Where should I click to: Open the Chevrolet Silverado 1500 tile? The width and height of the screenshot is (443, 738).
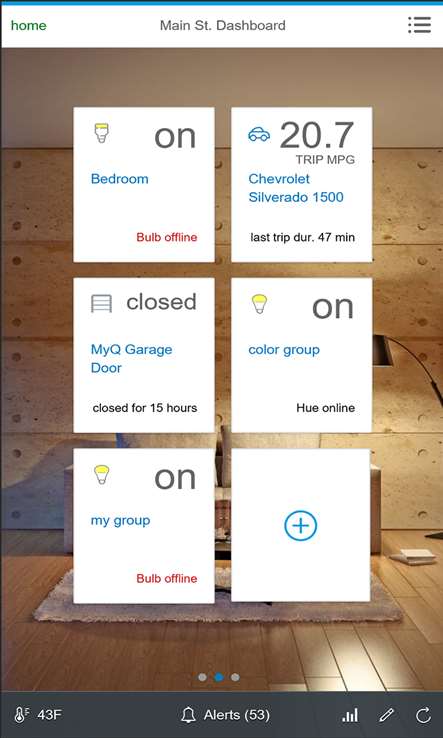[301, 184]
